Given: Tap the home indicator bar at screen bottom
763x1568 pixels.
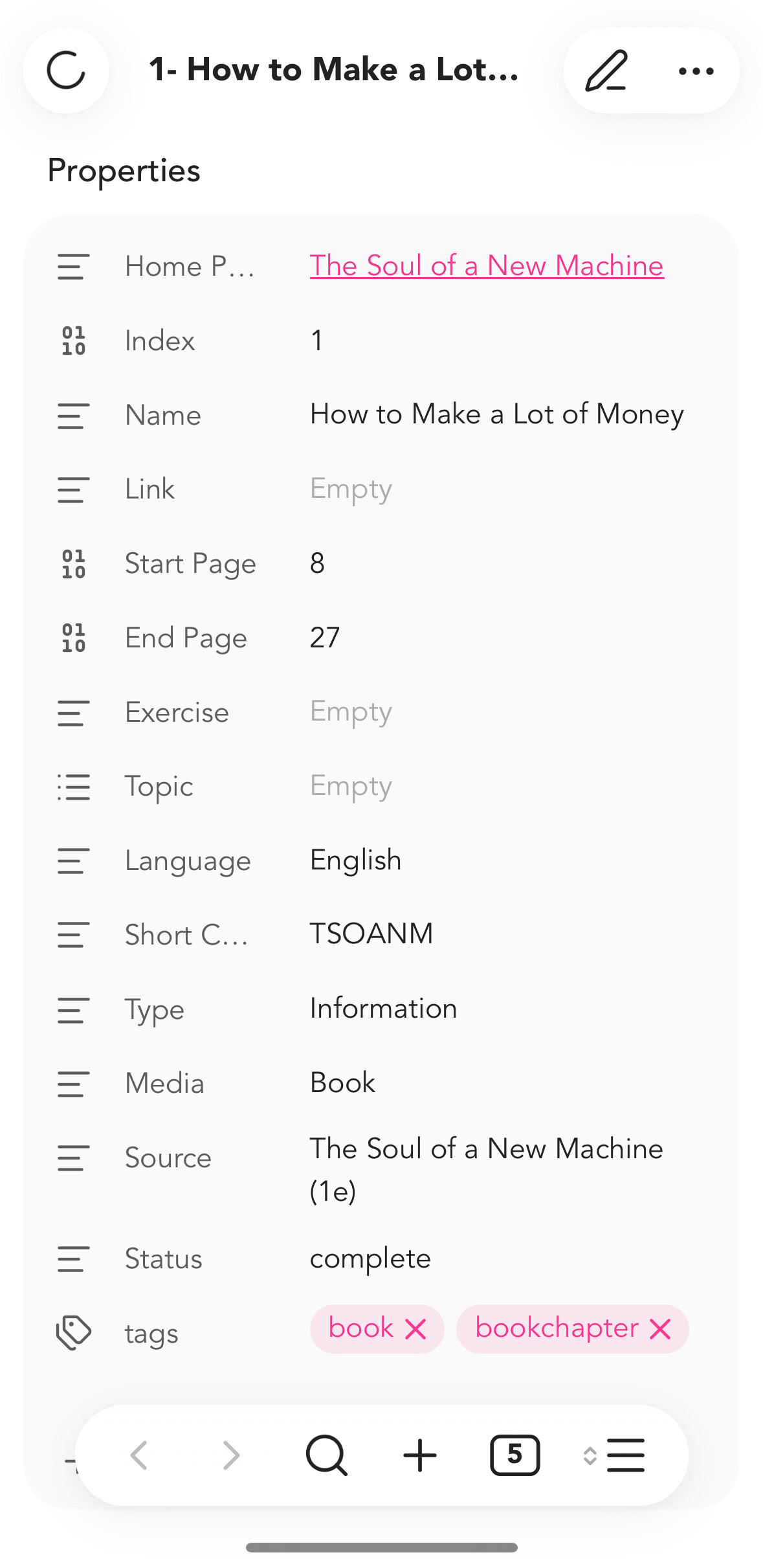Looking at the screenshot, I should coord(381,1546).
